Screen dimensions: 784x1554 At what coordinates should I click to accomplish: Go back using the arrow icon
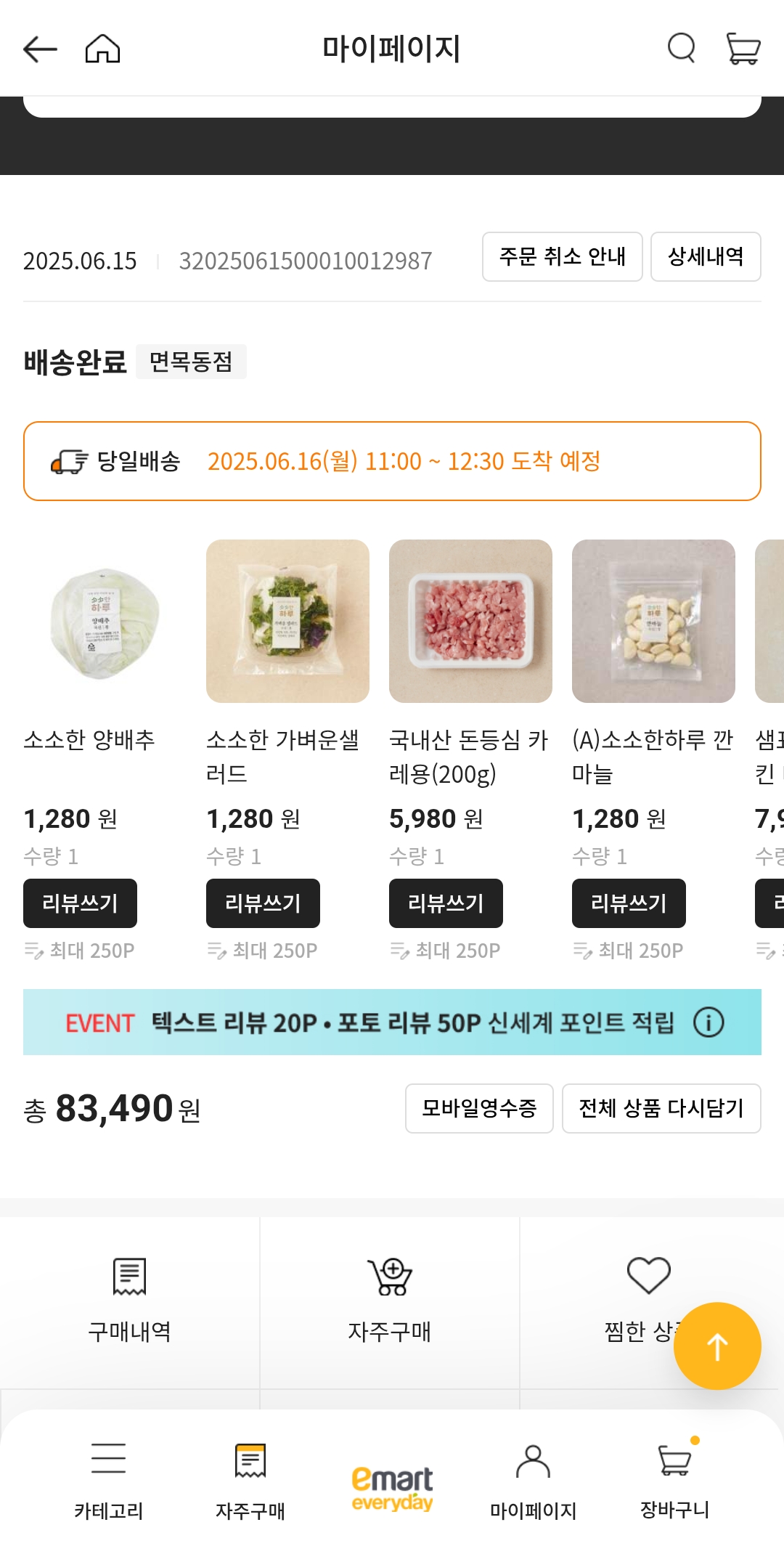point(38,49)
